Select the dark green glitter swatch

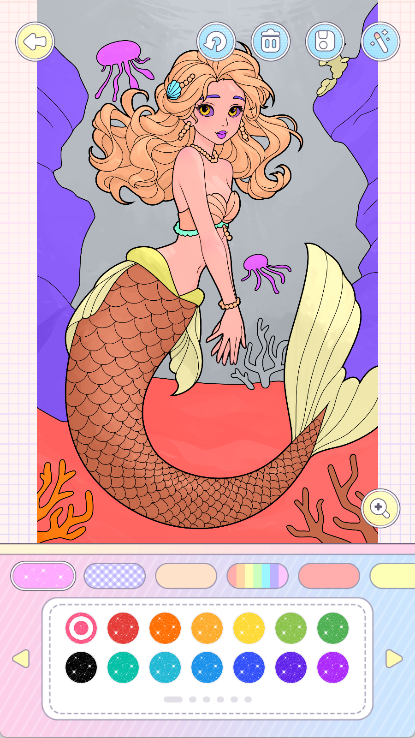[333, 628]
